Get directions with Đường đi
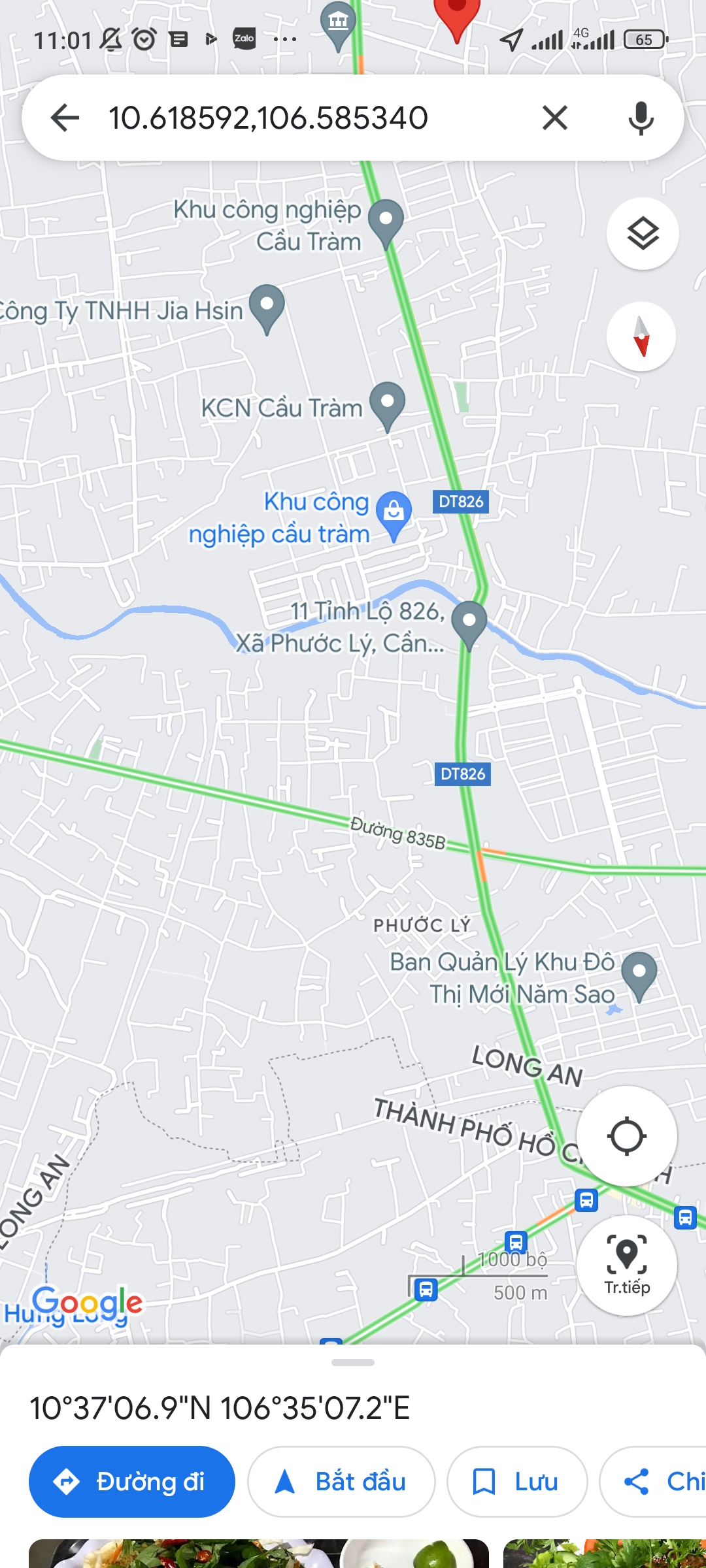This screenshot has width=706, height=1568. (x=132, y=1481)
